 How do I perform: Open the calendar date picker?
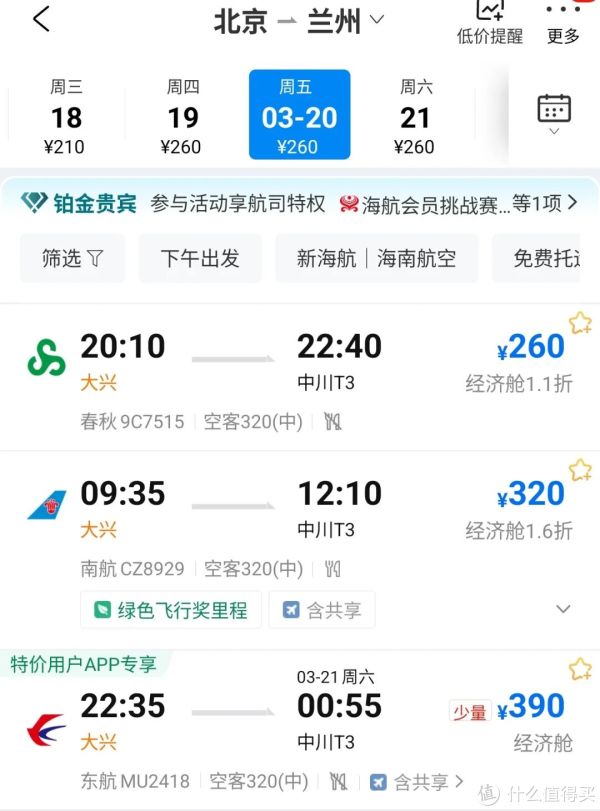click(x=554, y=112)
